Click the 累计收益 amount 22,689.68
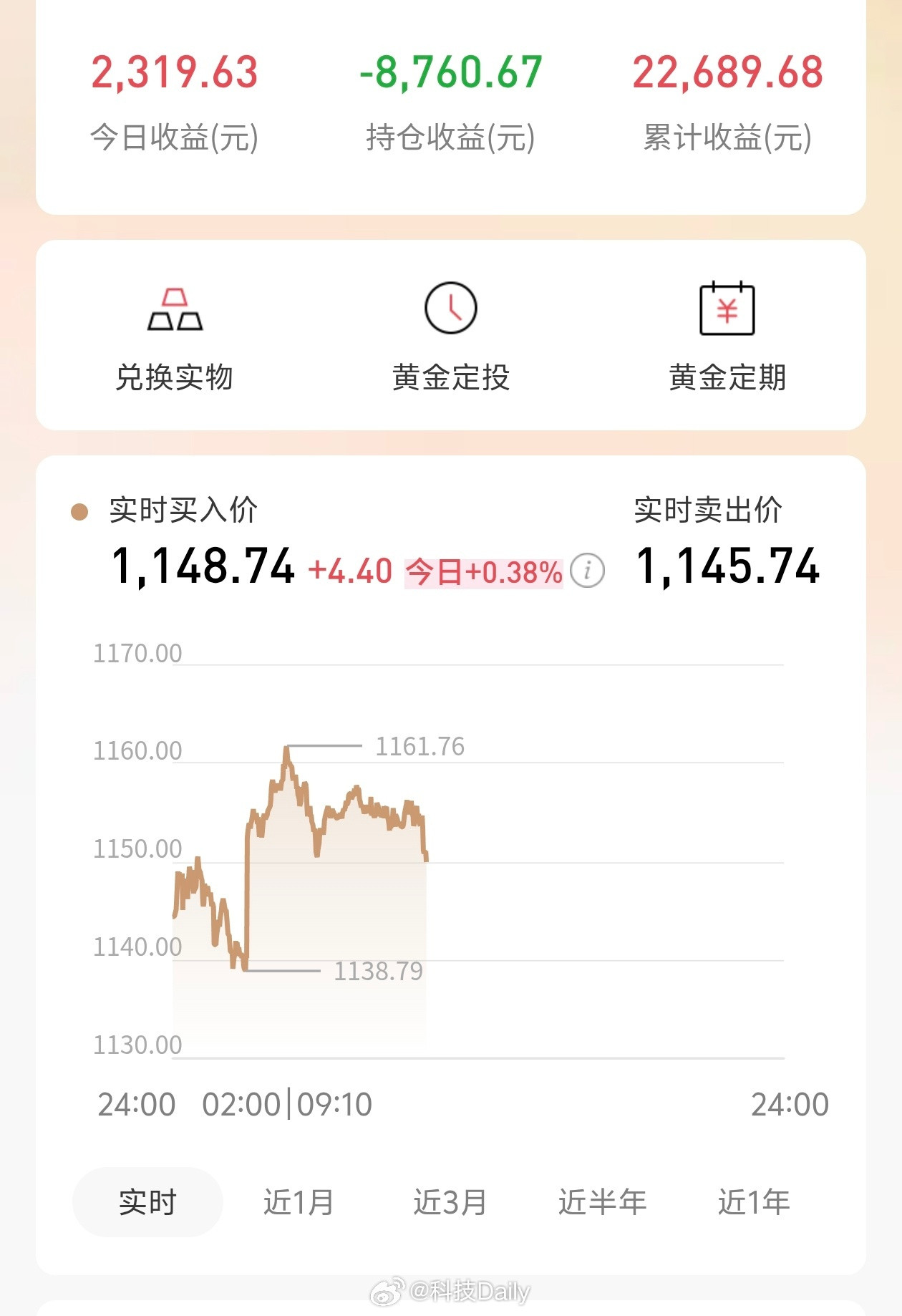The height and width of the screenshot is (1316, 902). 727,70
